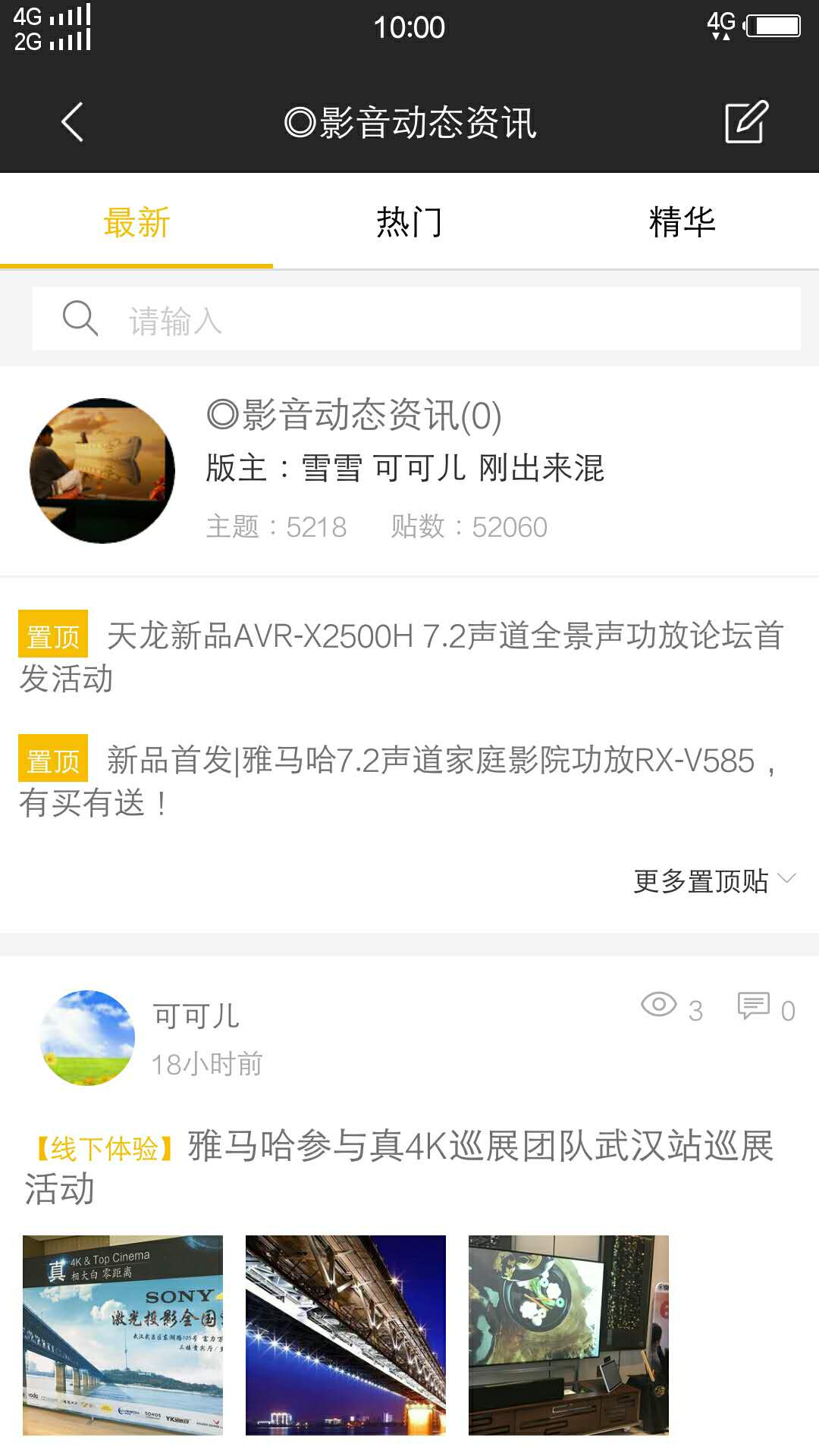Switch to the 热门 tab
The height and width of the screenshot is (1456, 819).
(x=409, y=220)
